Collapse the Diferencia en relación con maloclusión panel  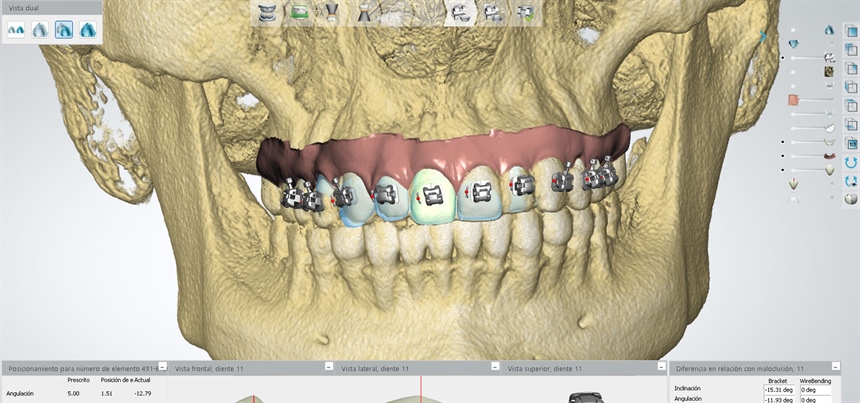click(x=853, y=368)
